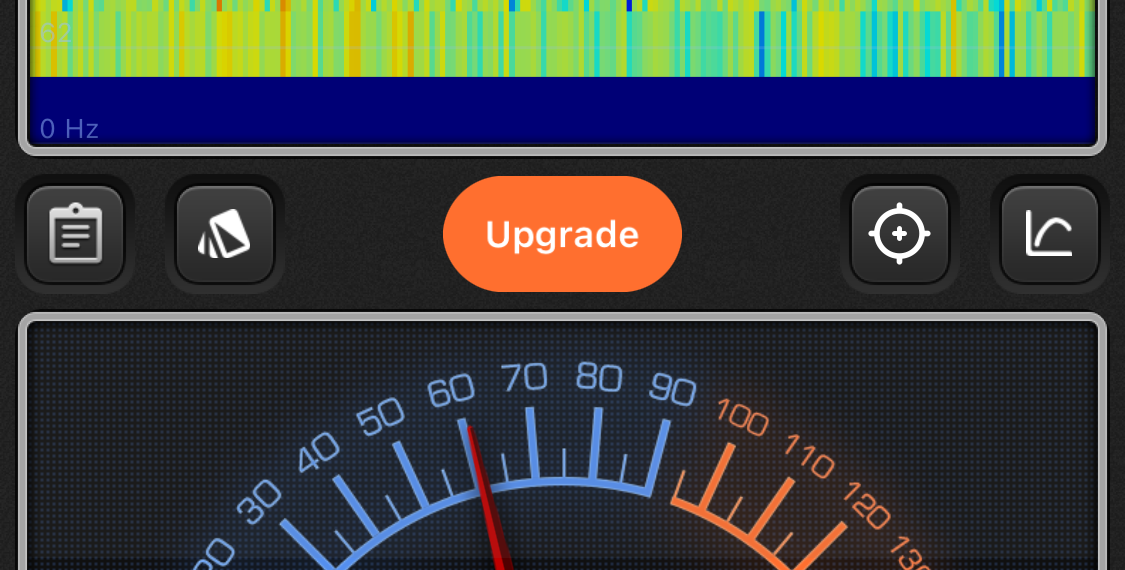Tap the stacked cards icon
Viewport: 1125px width, 570px height.
coord(225,234)
